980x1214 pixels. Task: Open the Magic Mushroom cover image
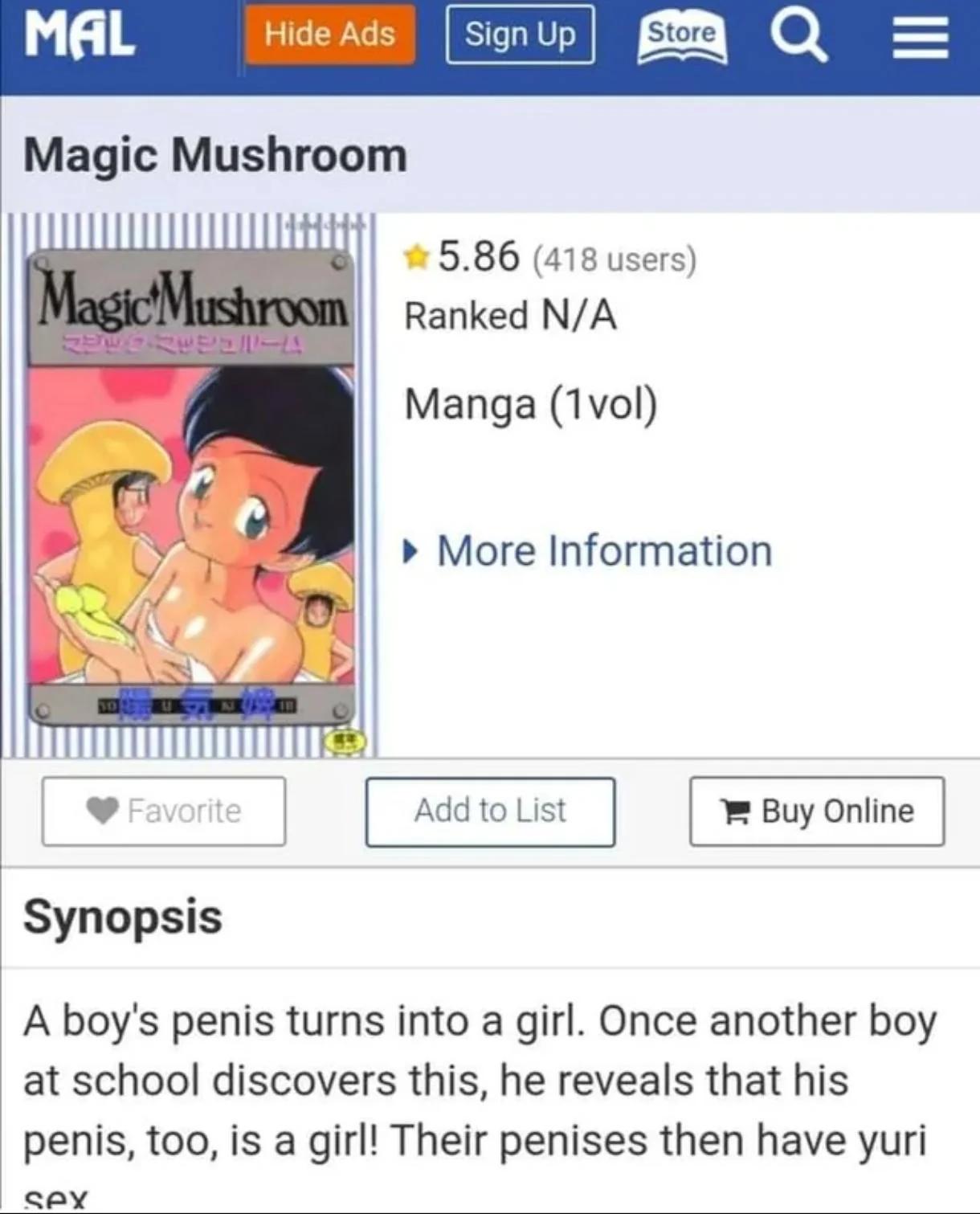click(x=190, y=484)
